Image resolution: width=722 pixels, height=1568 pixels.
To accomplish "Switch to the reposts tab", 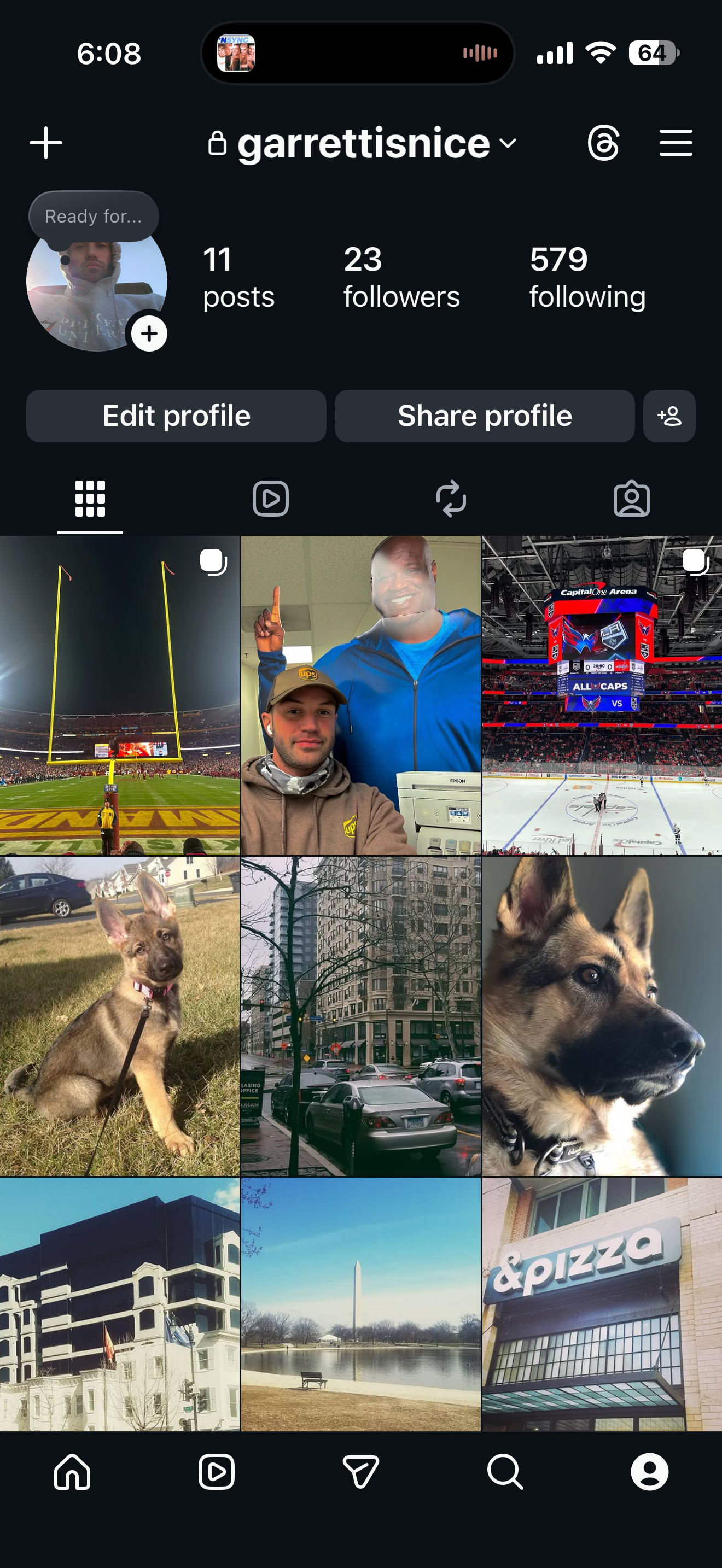I will tap(451, 499).
